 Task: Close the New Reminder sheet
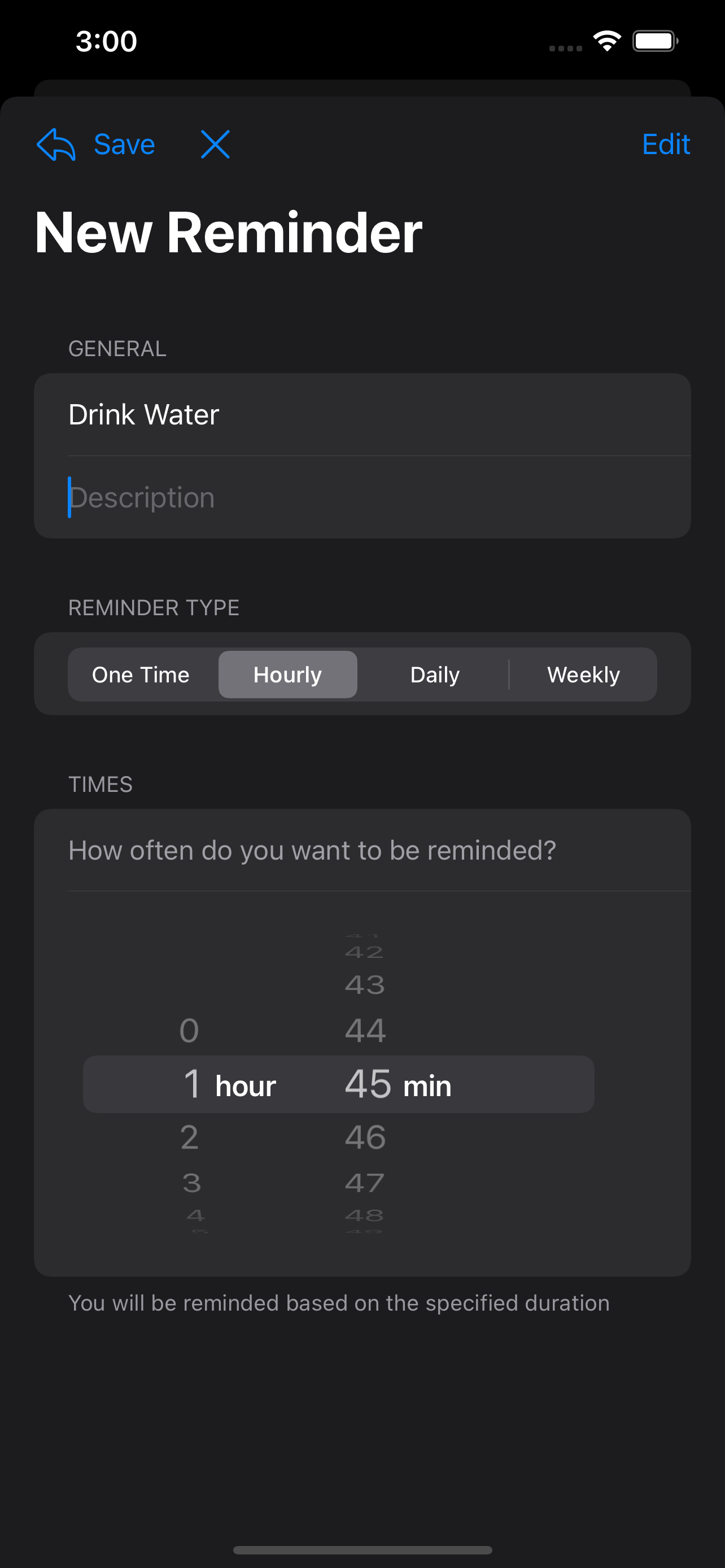click(216, 145)
